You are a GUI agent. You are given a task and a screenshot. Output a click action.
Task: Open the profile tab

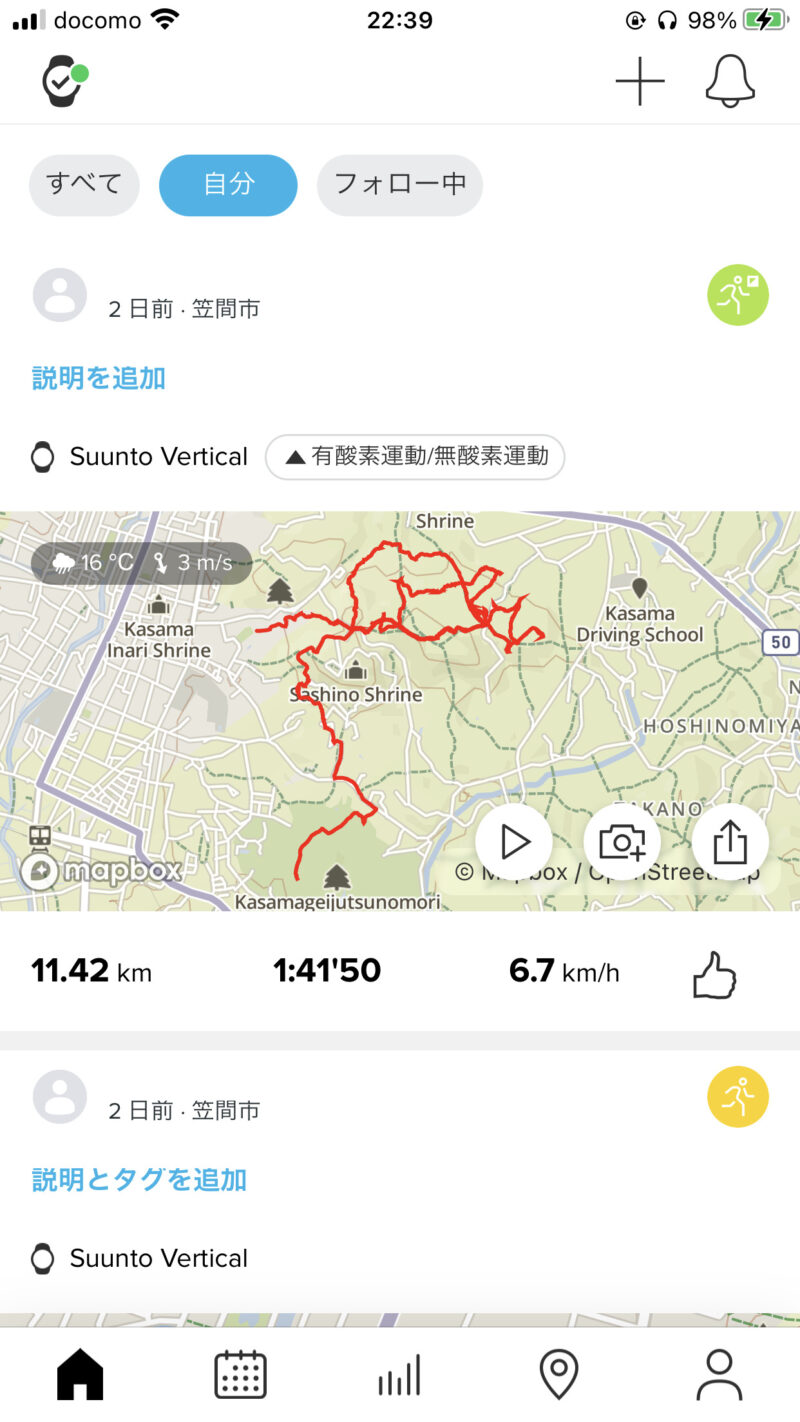point(719,1374)
